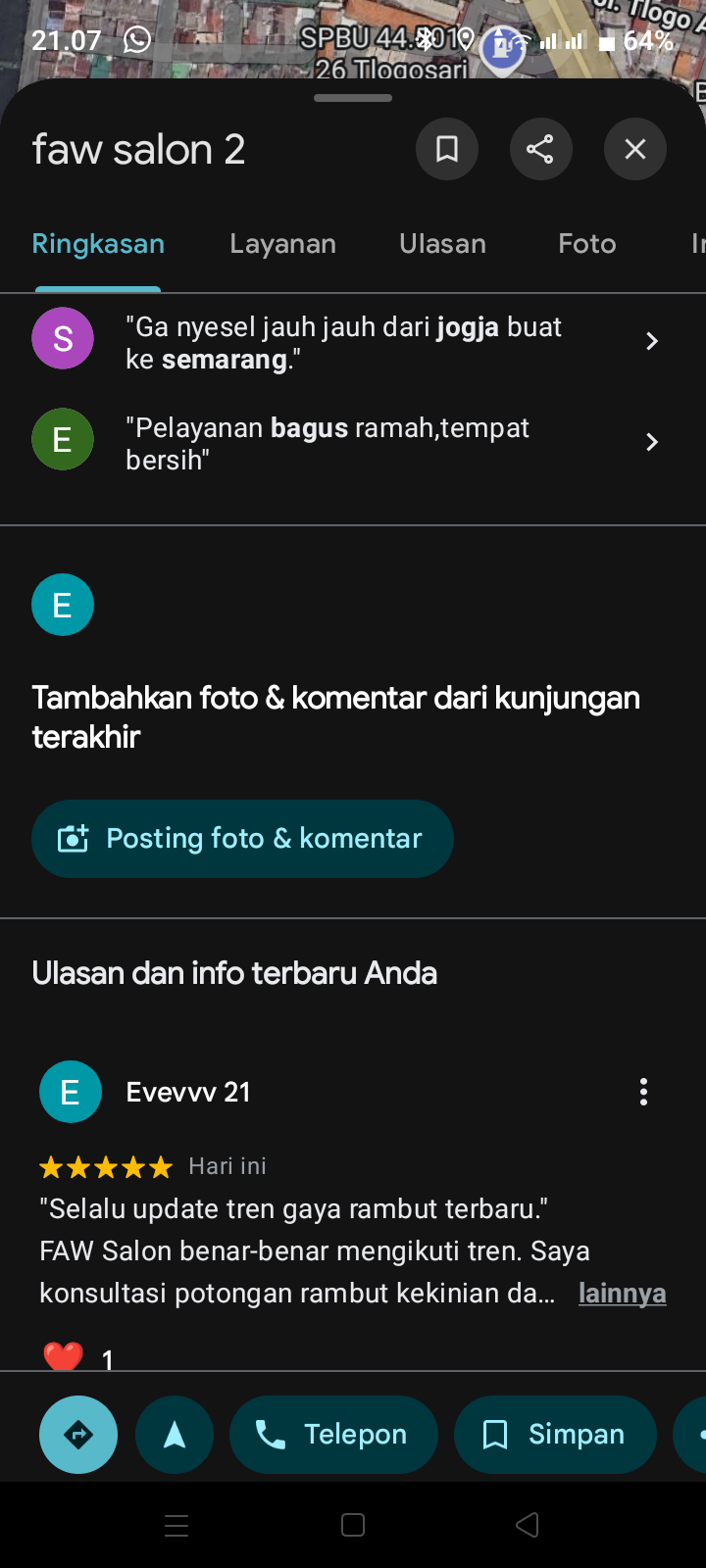Call the salon via Telepon
Viewport: 706px width, 1568px height.
333,1435
